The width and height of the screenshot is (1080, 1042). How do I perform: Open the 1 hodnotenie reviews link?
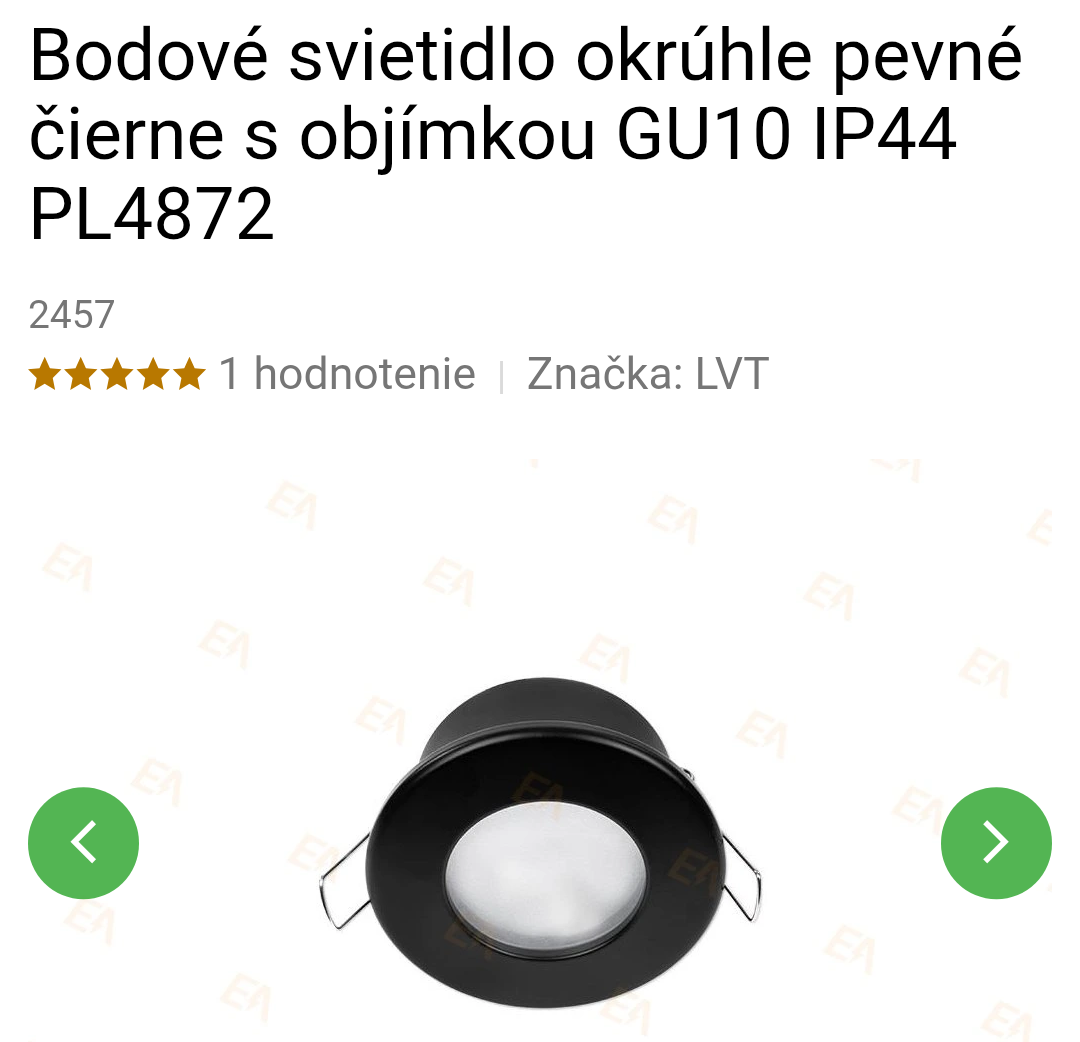pos(346,374)
